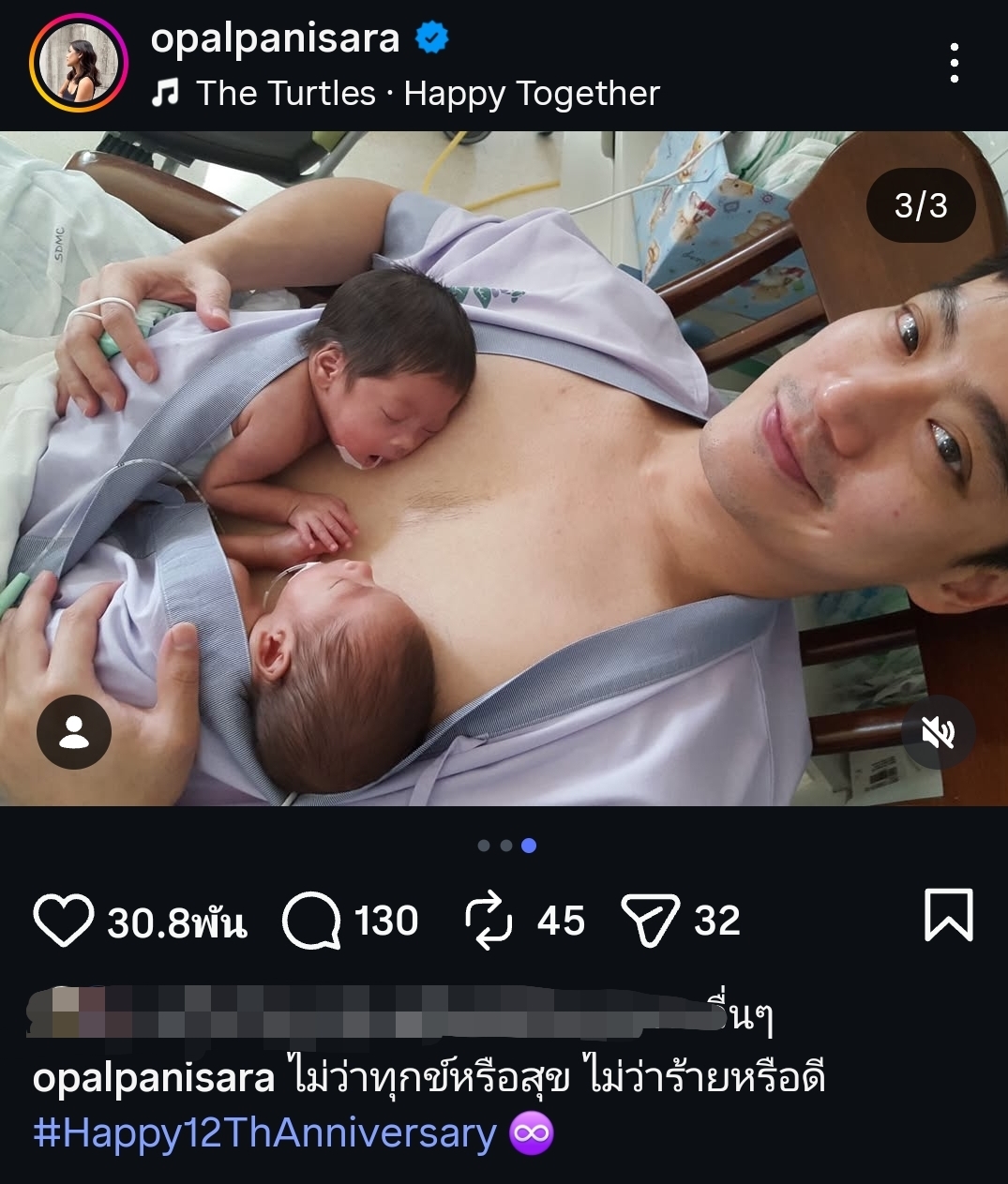Open the comments on this post
1008x1184 pixels.
[x=311, y=921]
